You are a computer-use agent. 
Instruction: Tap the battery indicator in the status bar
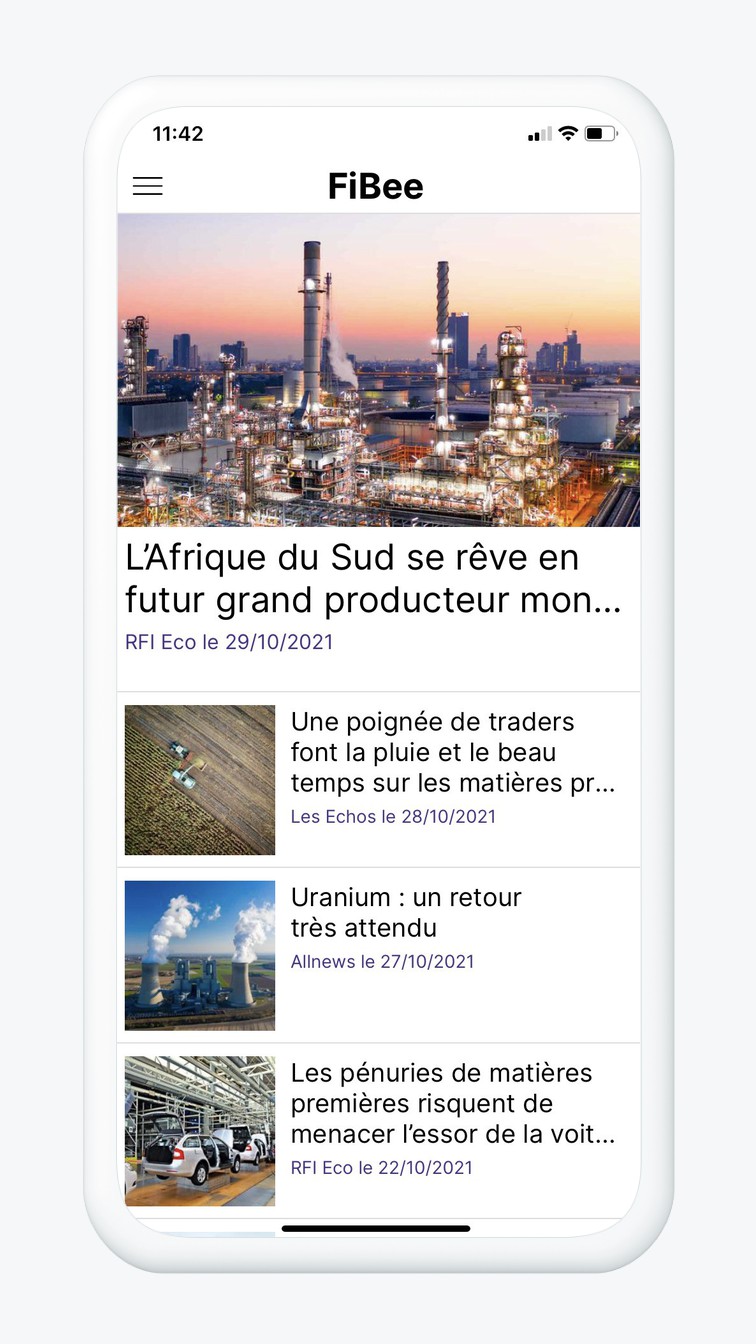[x=601, y=132]
